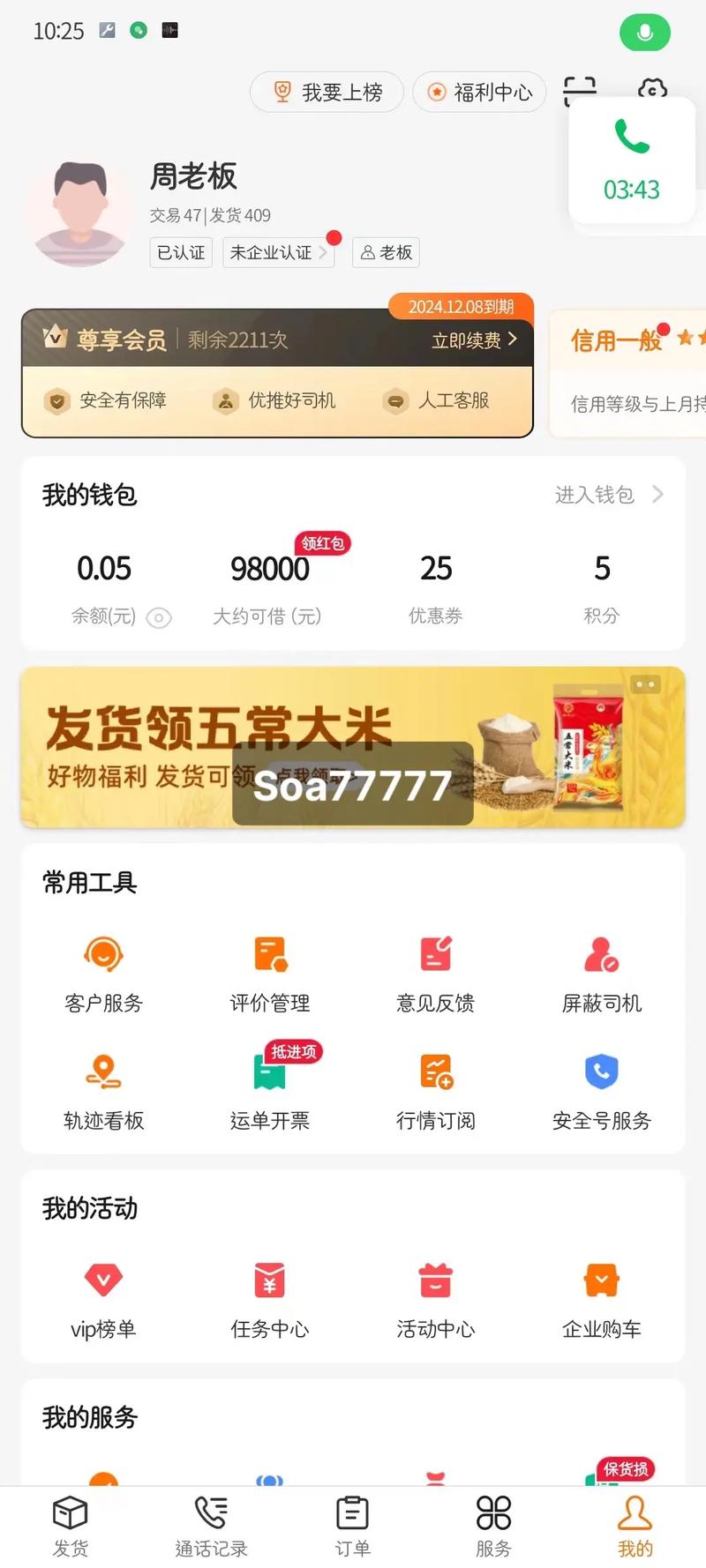This screenshot has height=1568, width=706.
Task: Open the 任务中心 task center
Action: [x=269, y=1296]
